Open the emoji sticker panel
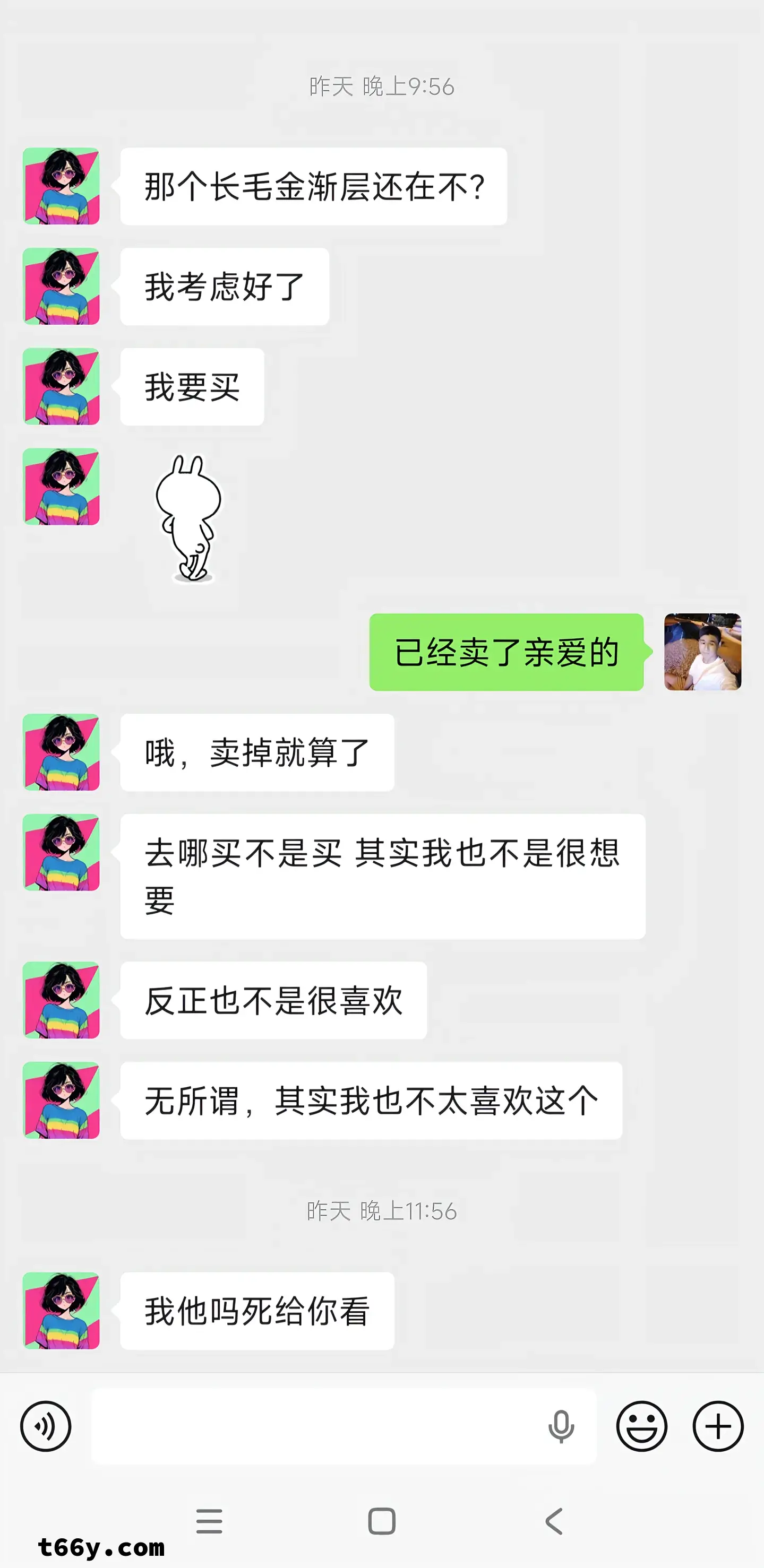This screenshot has height=1568, width=764. click(x=641, y=1426)
